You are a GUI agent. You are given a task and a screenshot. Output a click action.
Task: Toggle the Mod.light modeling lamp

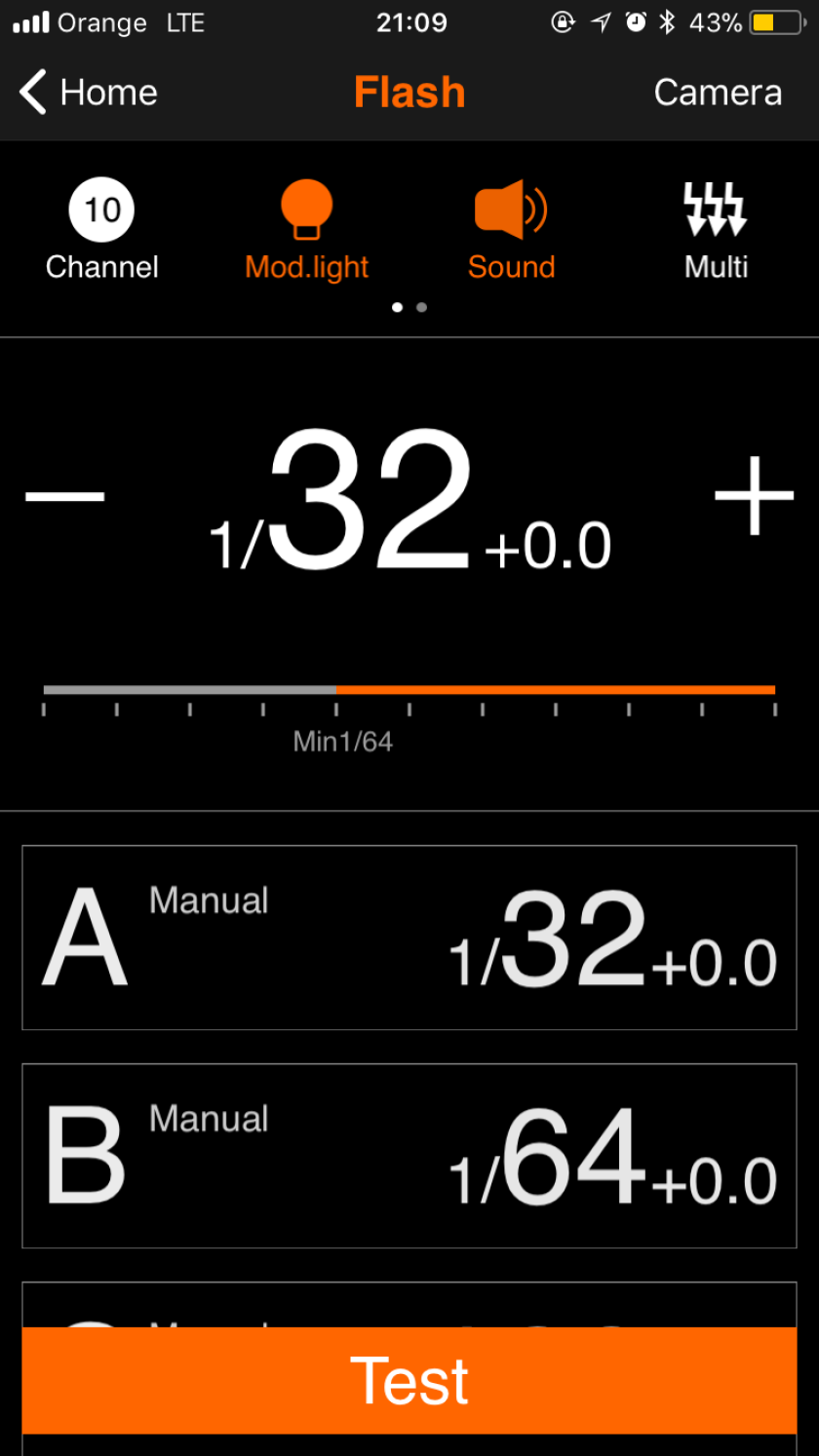coord(307,231)
